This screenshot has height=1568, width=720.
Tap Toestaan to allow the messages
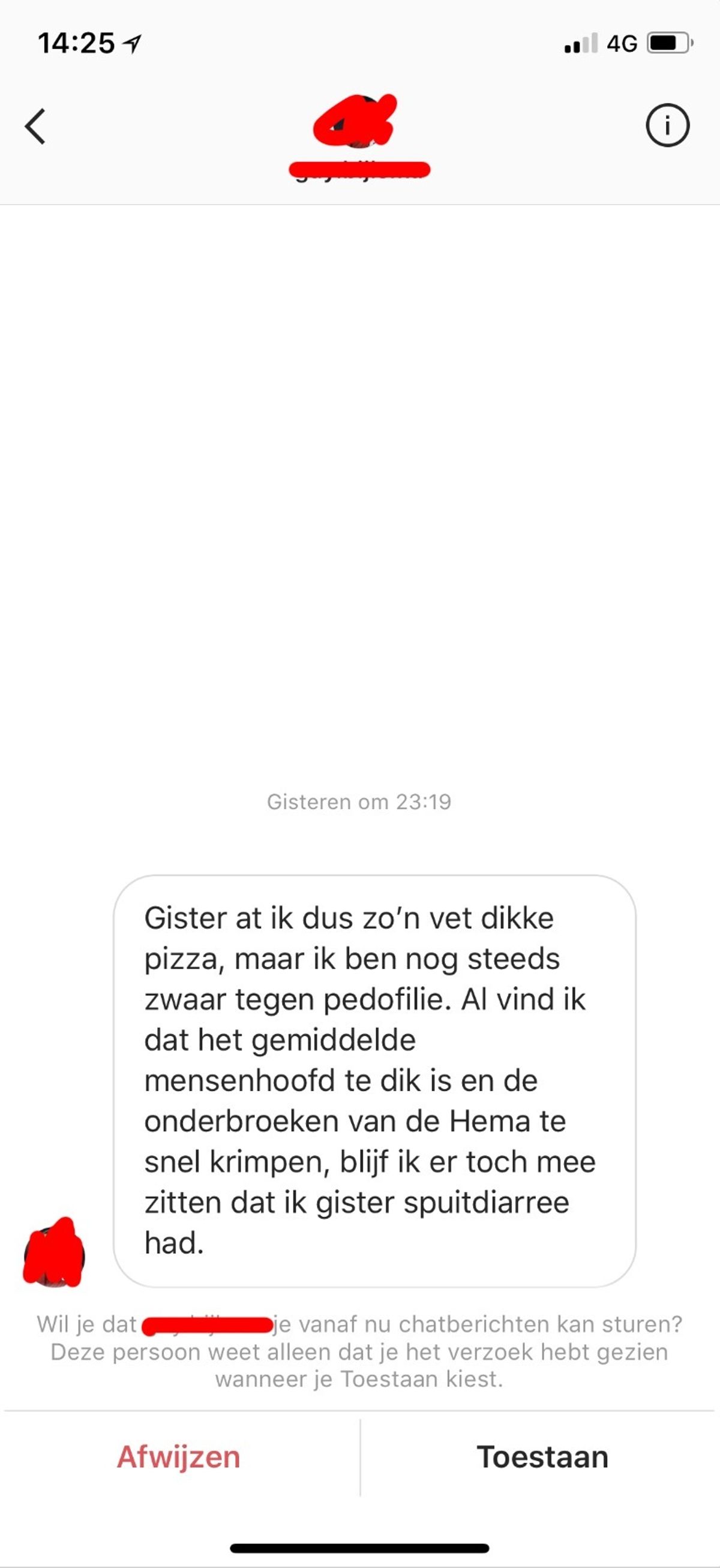(542, 1457)
